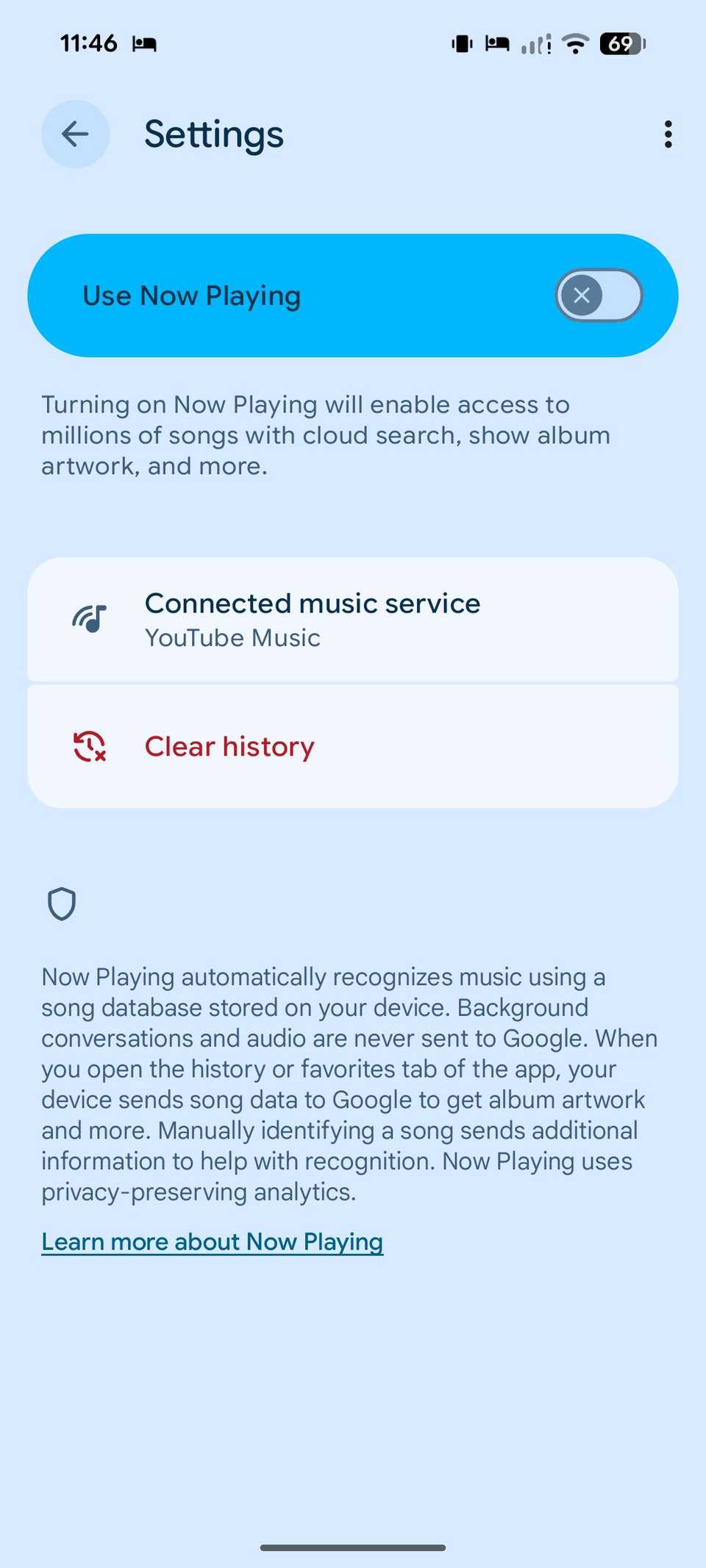Tap the battery indicator showing 69
706x1568 pixels.
pos(618,44)
